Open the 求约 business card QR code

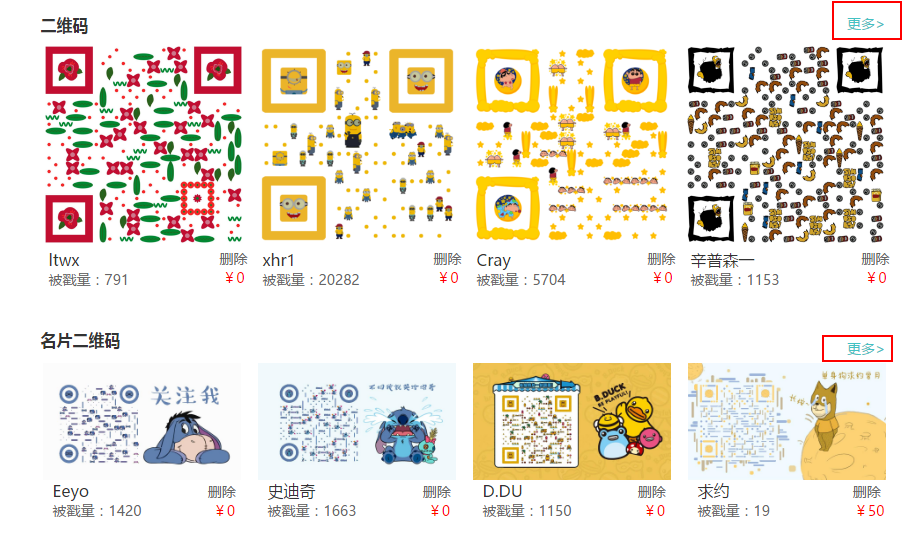786,421
